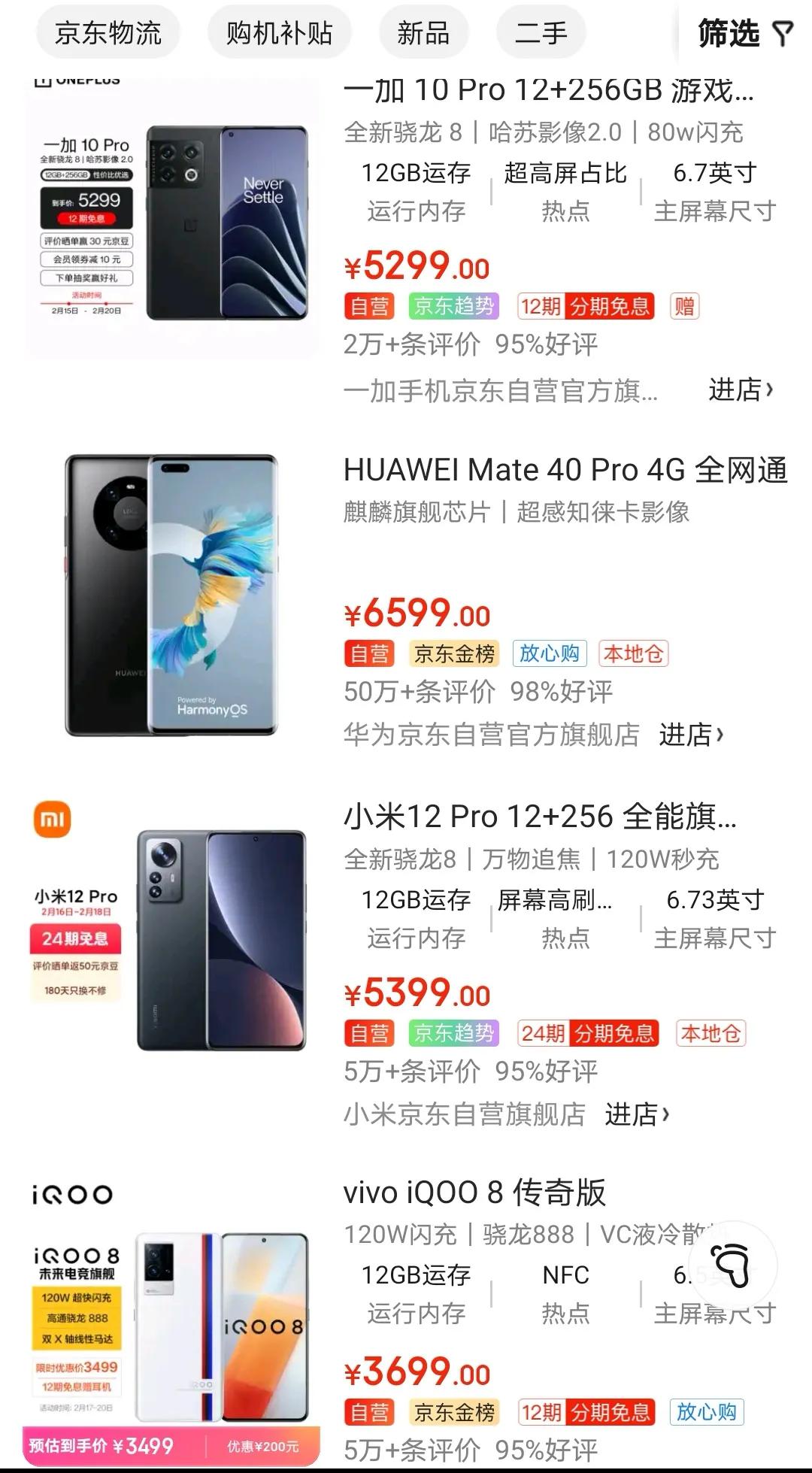Apply the 购机补贴 filter chip

(279, 33)
